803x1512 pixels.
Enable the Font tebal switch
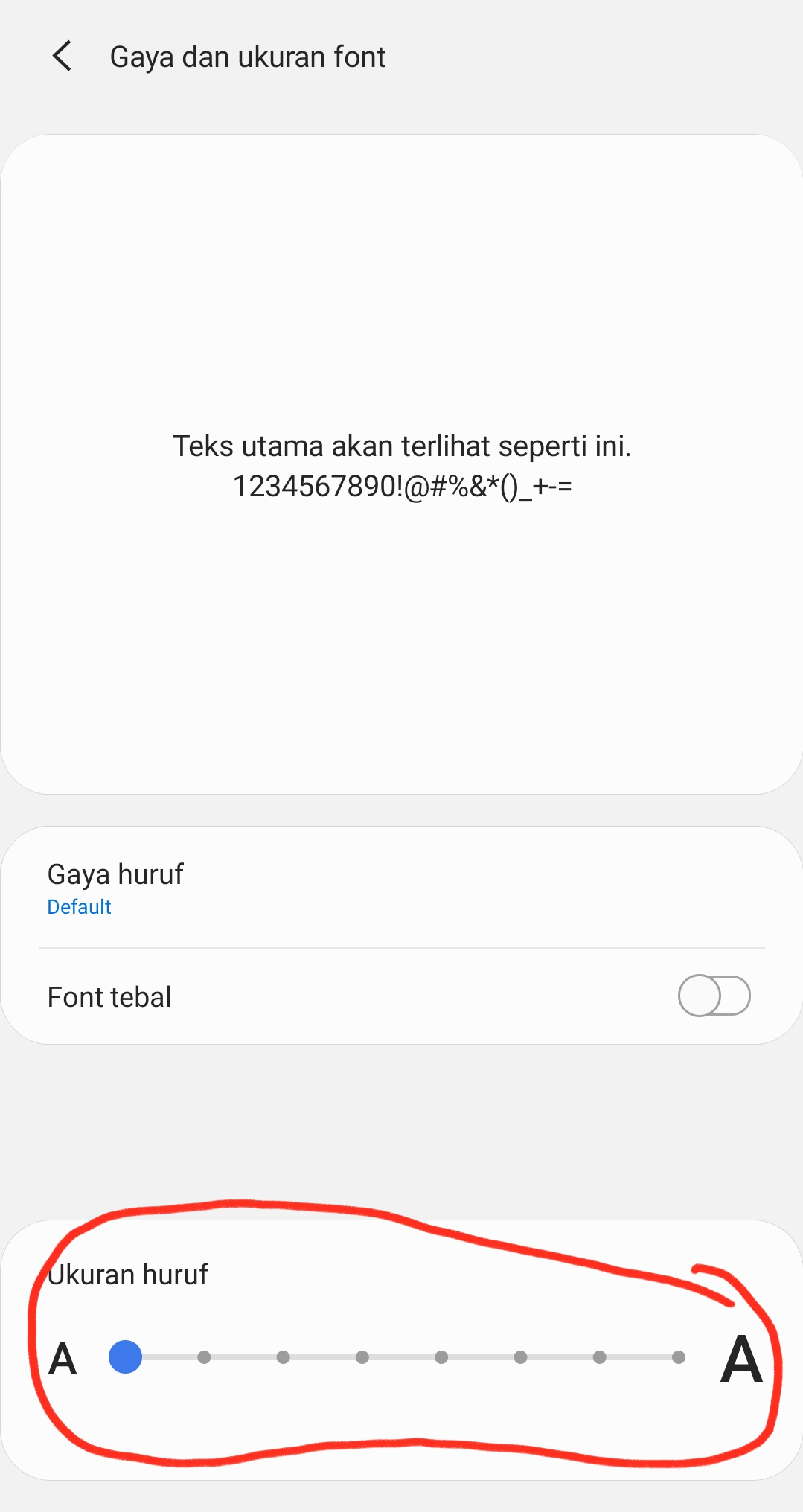(713, 996)
